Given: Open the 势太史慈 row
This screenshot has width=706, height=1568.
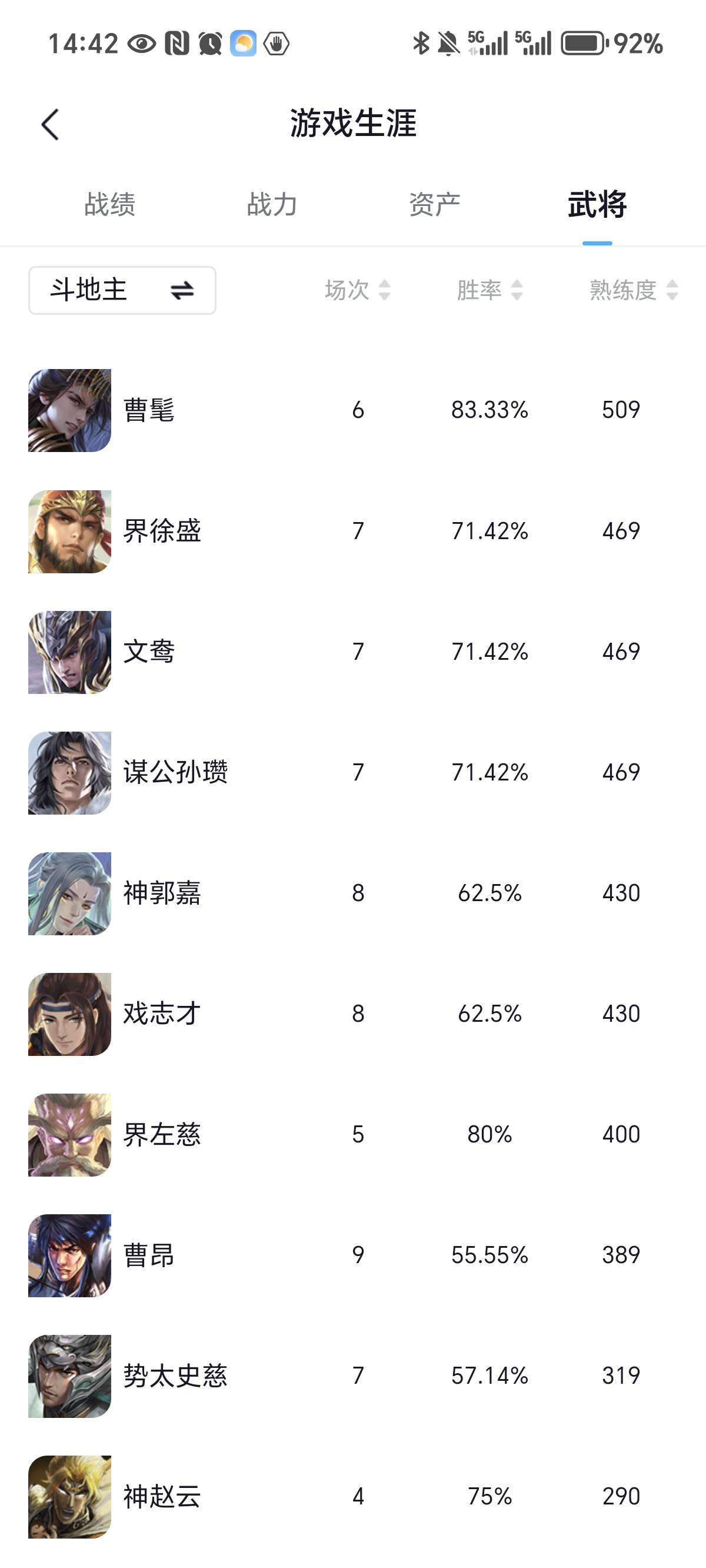Looking at the screenshot, I should (353, 1376).
